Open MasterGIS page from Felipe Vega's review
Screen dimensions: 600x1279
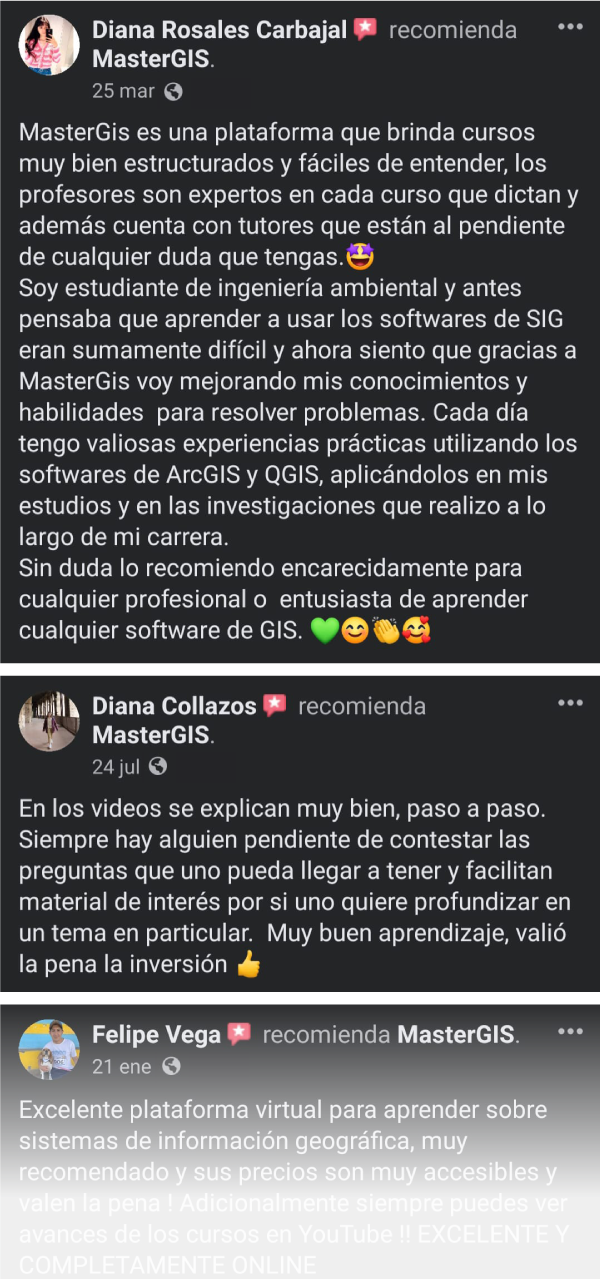456,1034
